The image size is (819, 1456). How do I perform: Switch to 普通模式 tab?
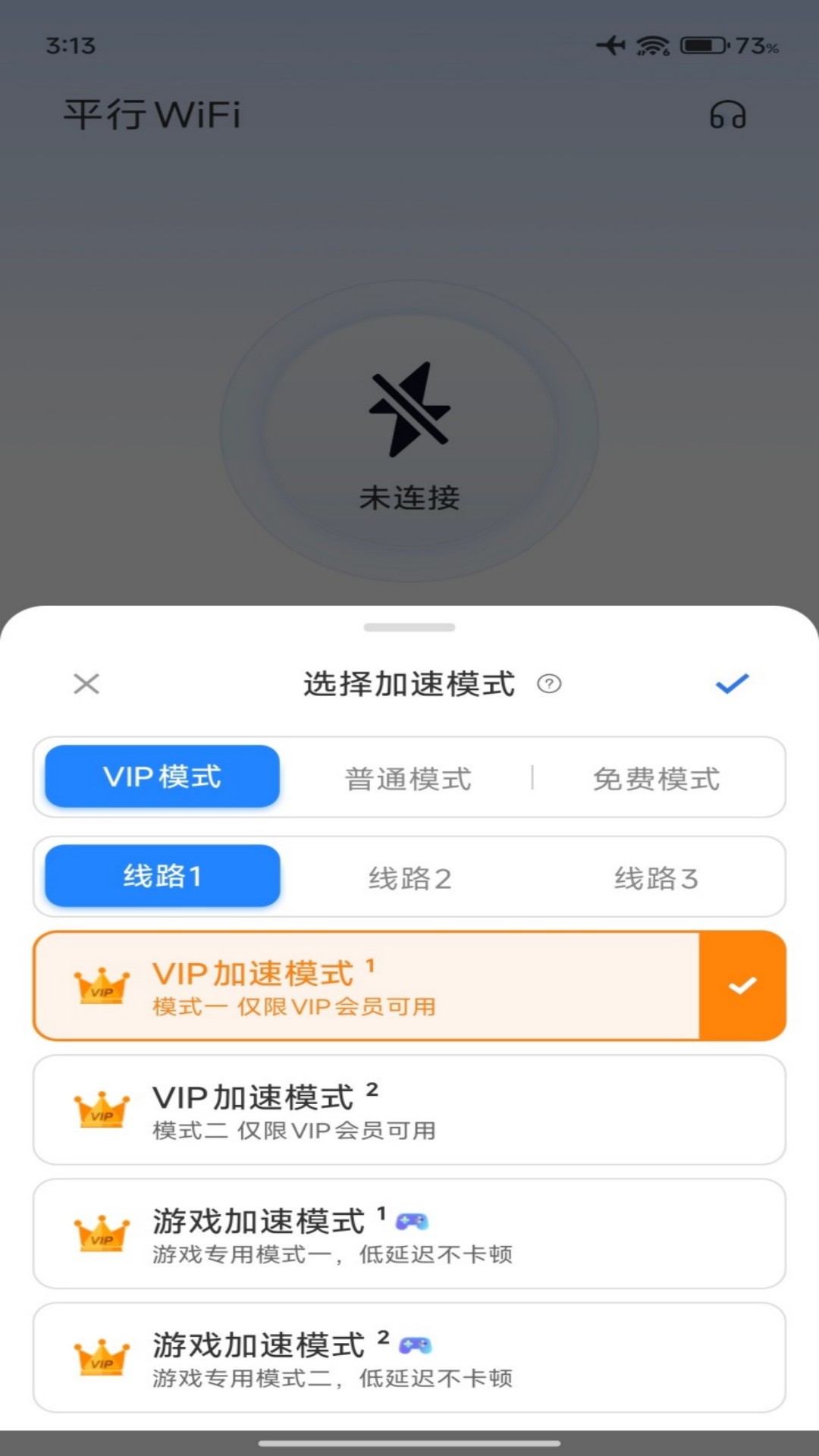point(409,777)
